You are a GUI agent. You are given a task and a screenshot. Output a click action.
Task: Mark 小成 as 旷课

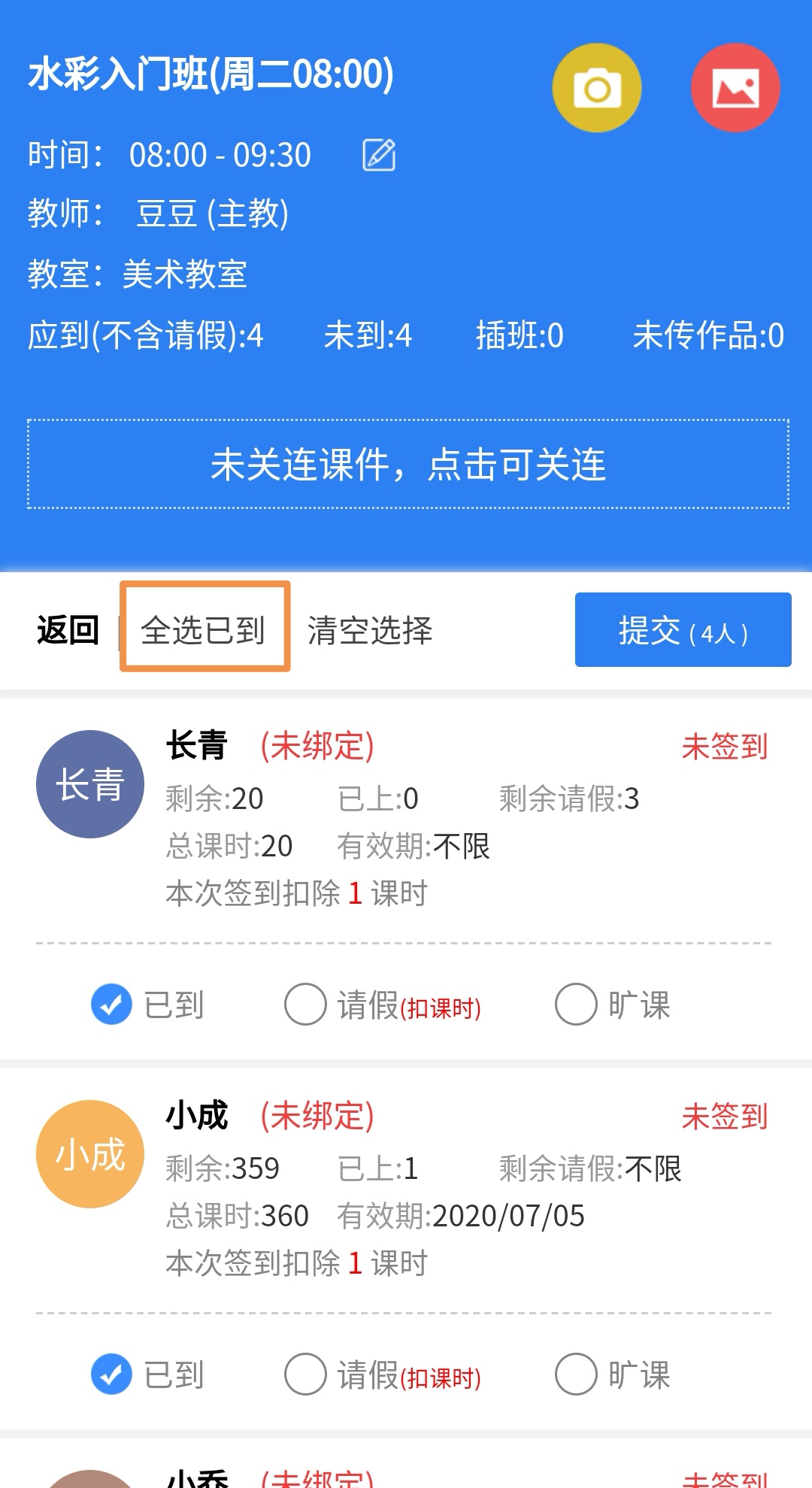(x=576, y=1374)
